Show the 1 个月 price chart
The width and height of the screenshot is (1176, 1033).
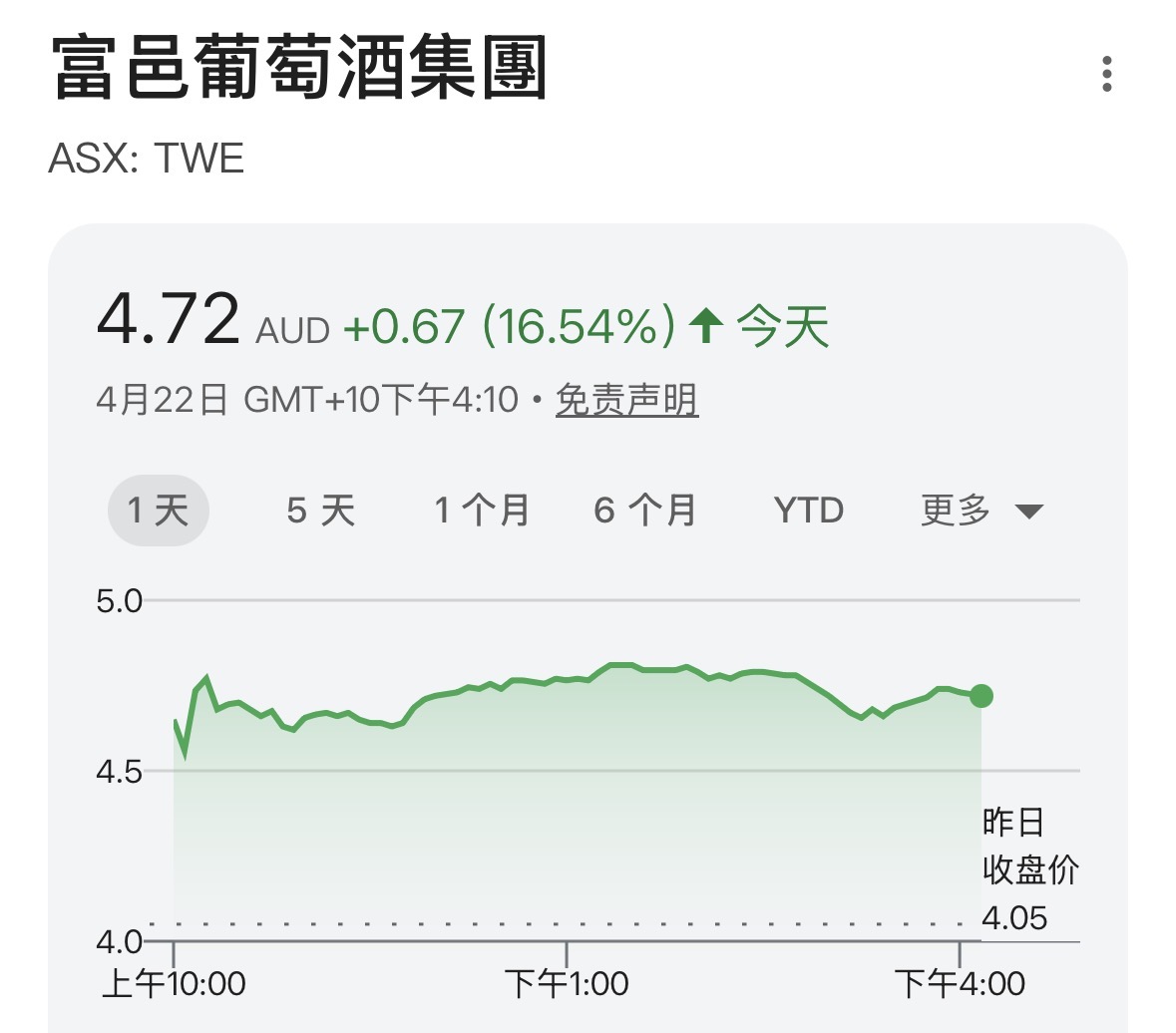482,511
